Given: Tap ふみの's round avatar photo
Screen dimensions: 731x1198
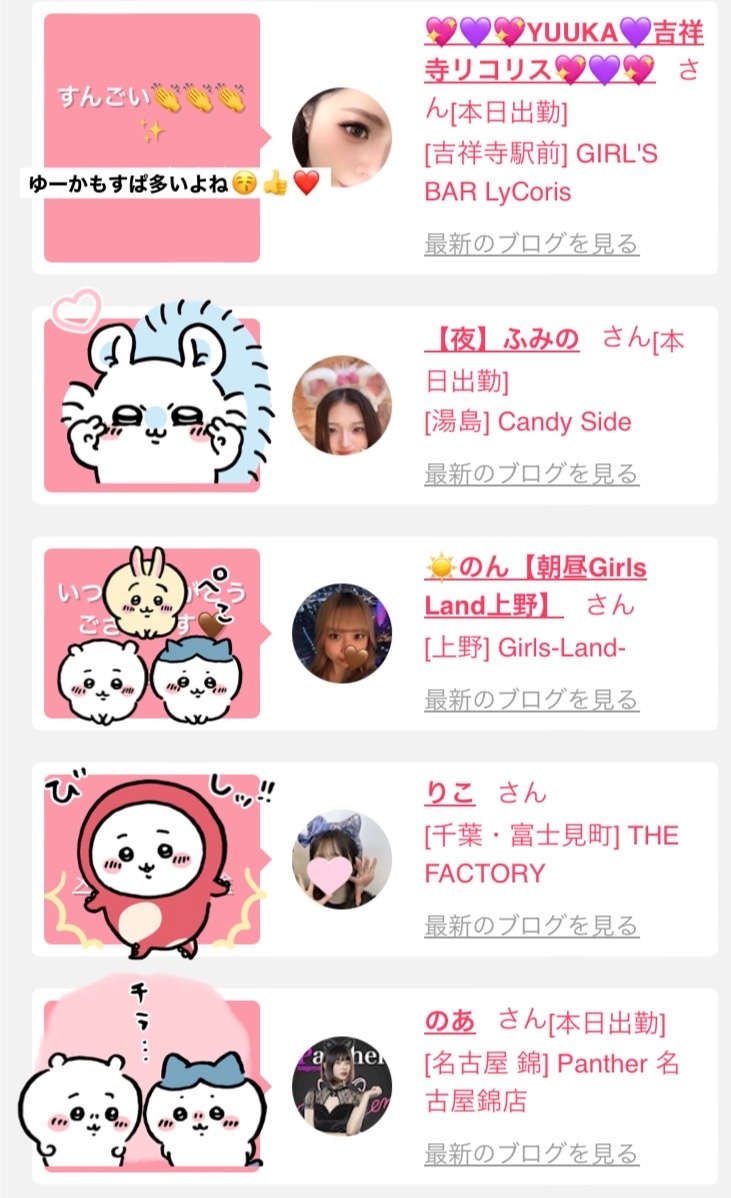Looking at the screenshot, I should pyautogui.click(x=341, y=405).
